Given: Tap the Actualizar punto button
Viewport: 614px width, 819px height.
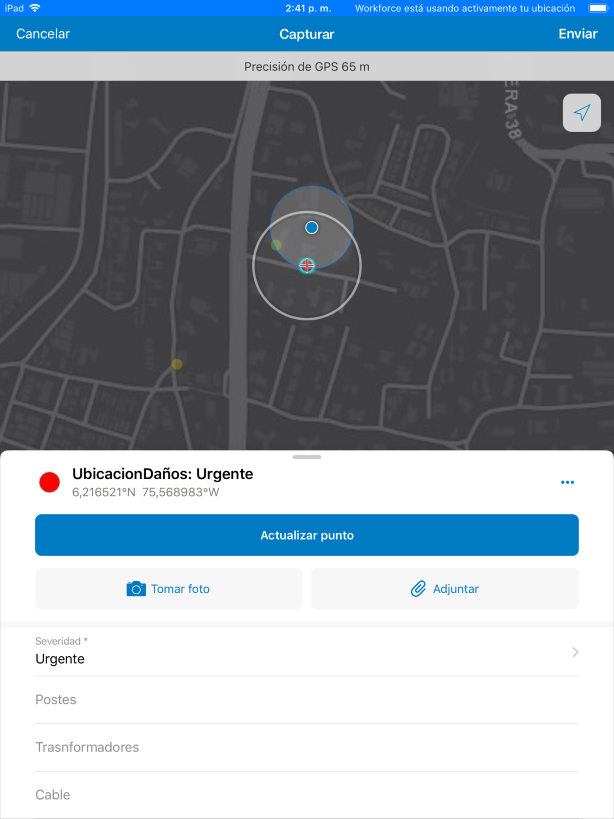Looking at the screenshot, I should point(307,535).
